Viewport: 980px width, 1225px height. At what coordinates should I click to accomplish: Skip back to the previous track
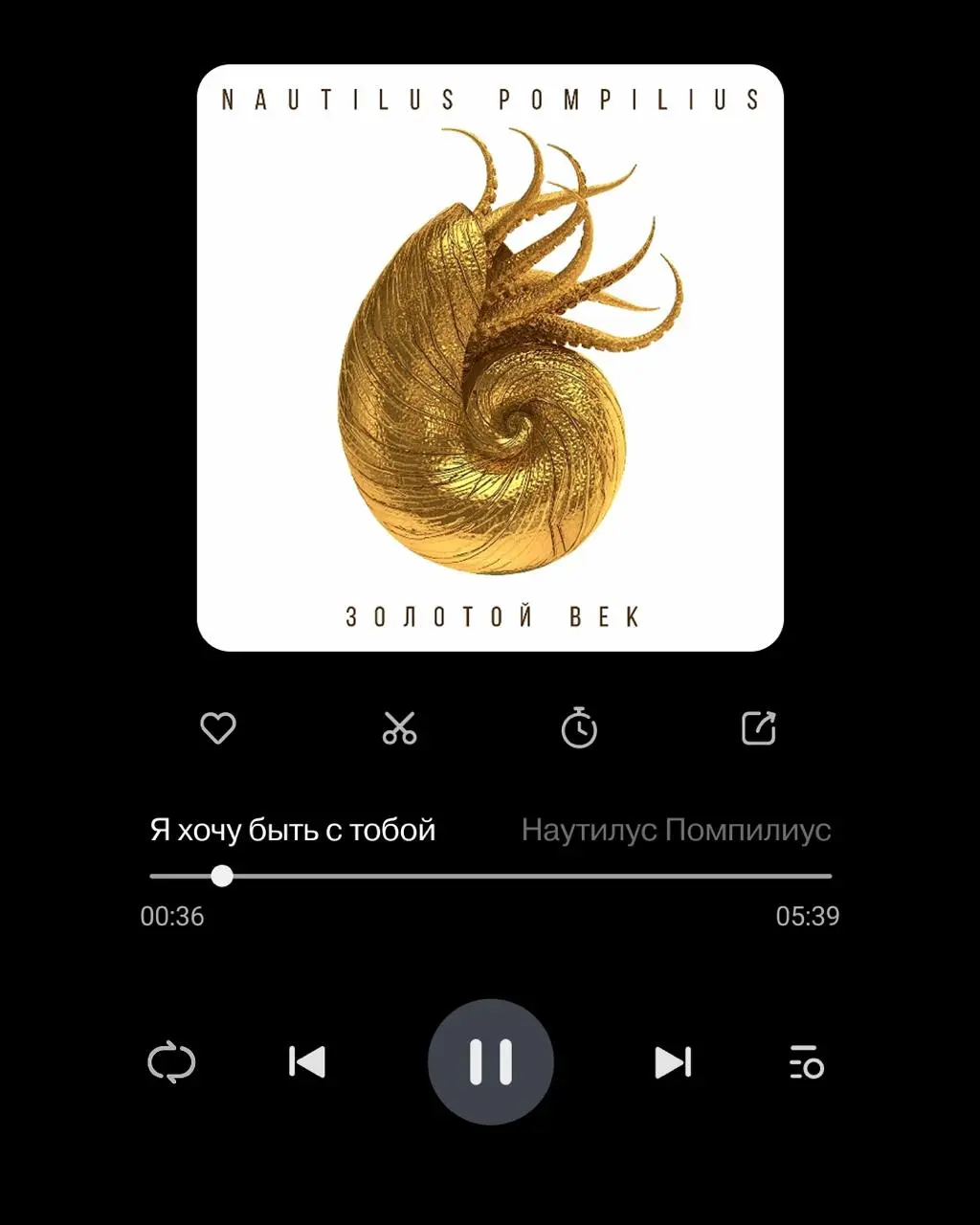(307, 1062)
